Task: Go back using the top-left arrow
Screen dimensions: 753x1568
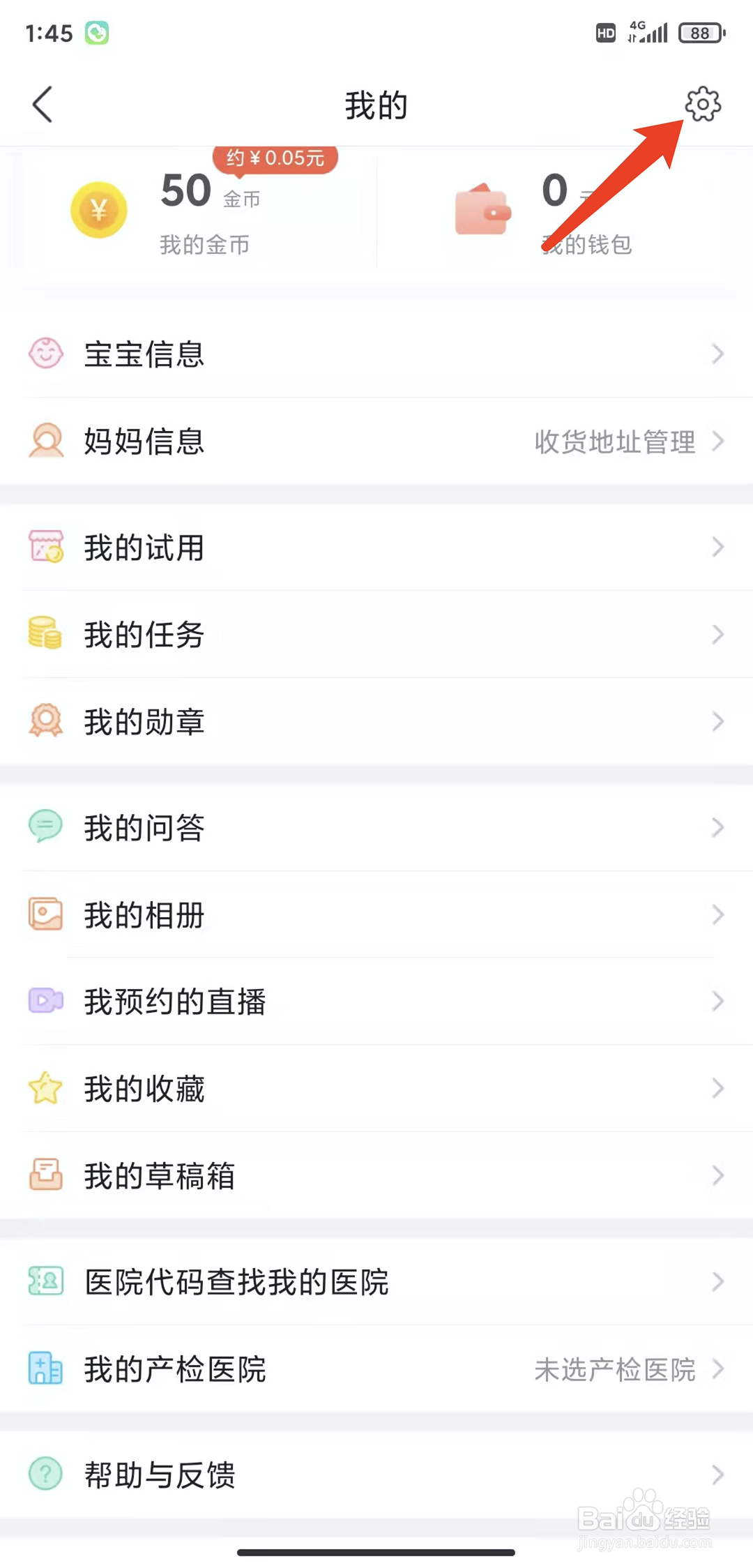Action: pyautogui.click(x=43, y=105)
